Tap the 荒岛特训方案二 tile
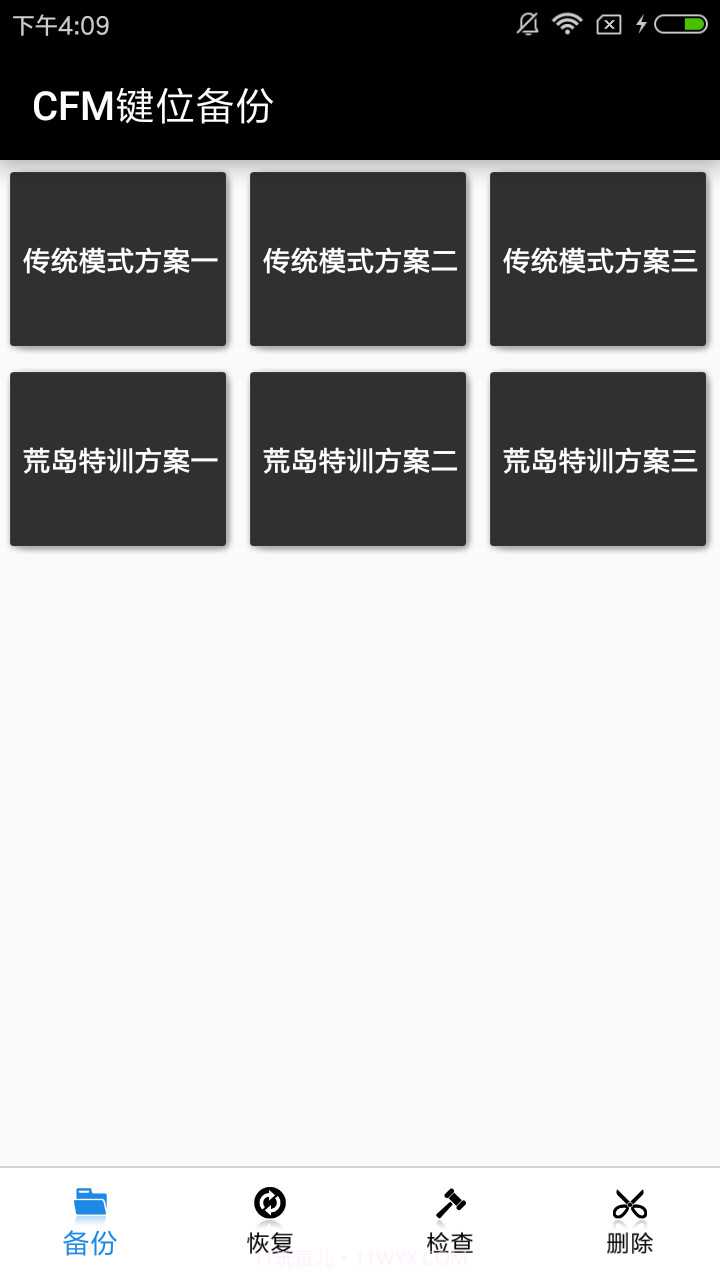The height and width of the screenshot is (1280, 720). point(357,458)
